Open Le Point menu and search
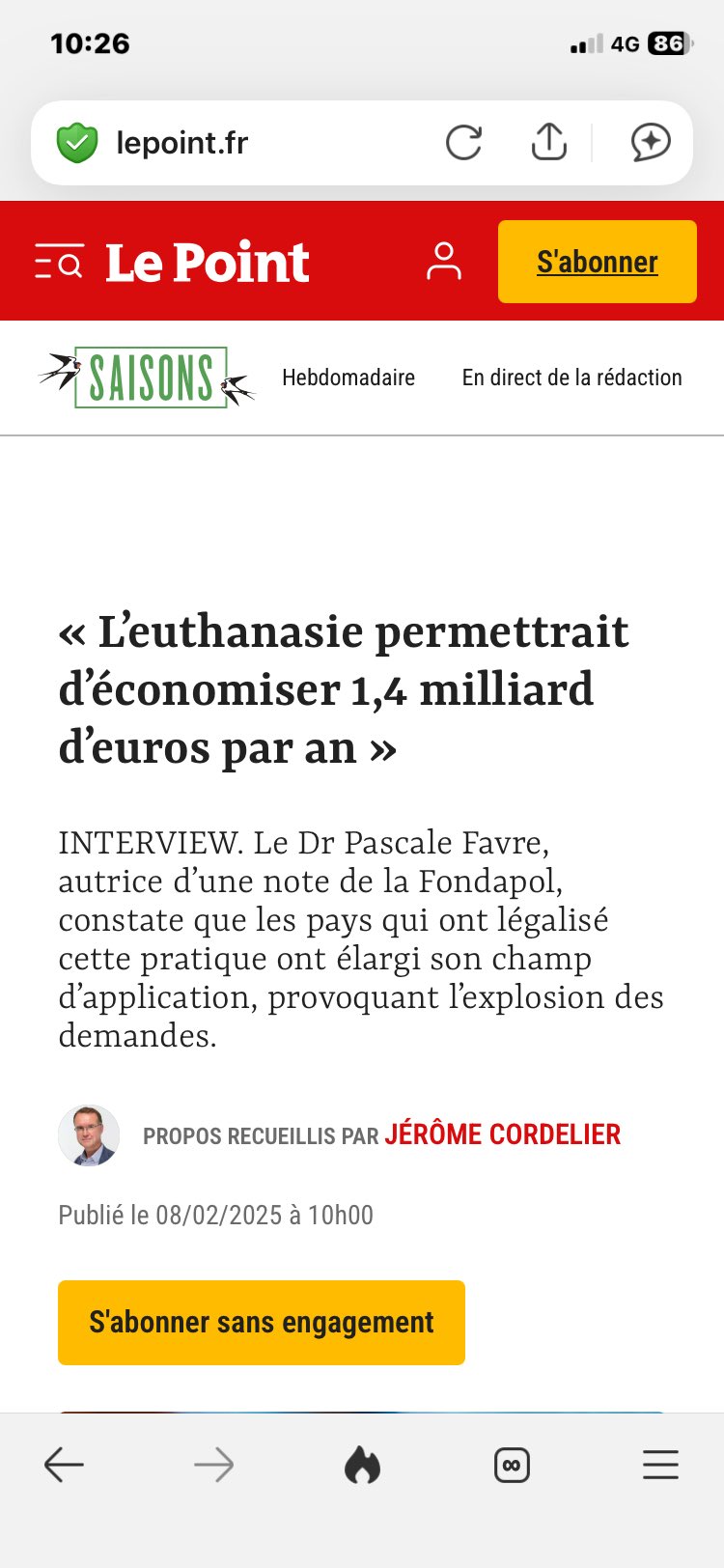The width and height of the screenshot is (724, 1568). [x=59, y=262]
